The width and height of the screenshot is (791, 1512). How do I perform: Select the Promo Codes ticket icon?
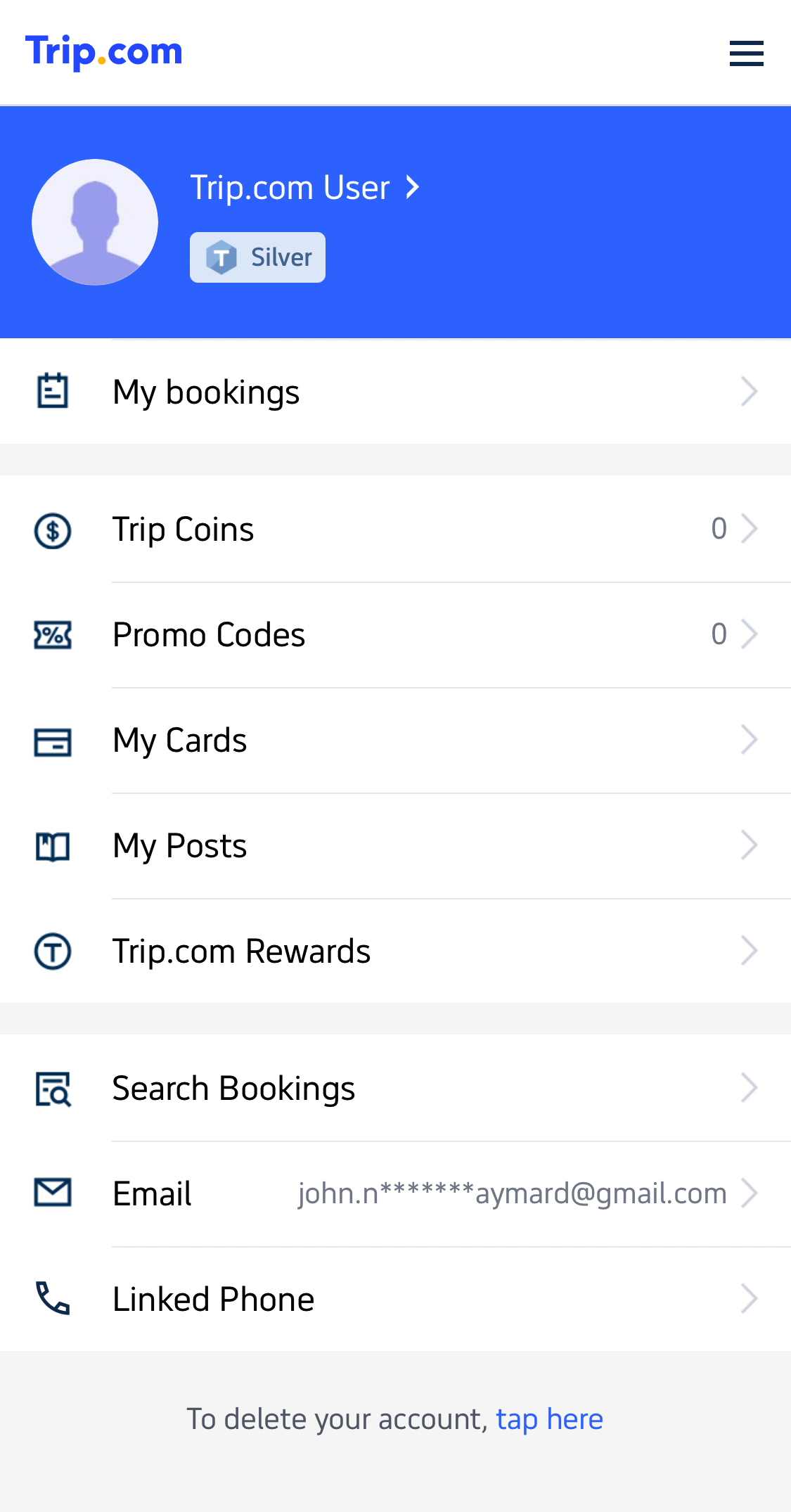tap(52, 634)
